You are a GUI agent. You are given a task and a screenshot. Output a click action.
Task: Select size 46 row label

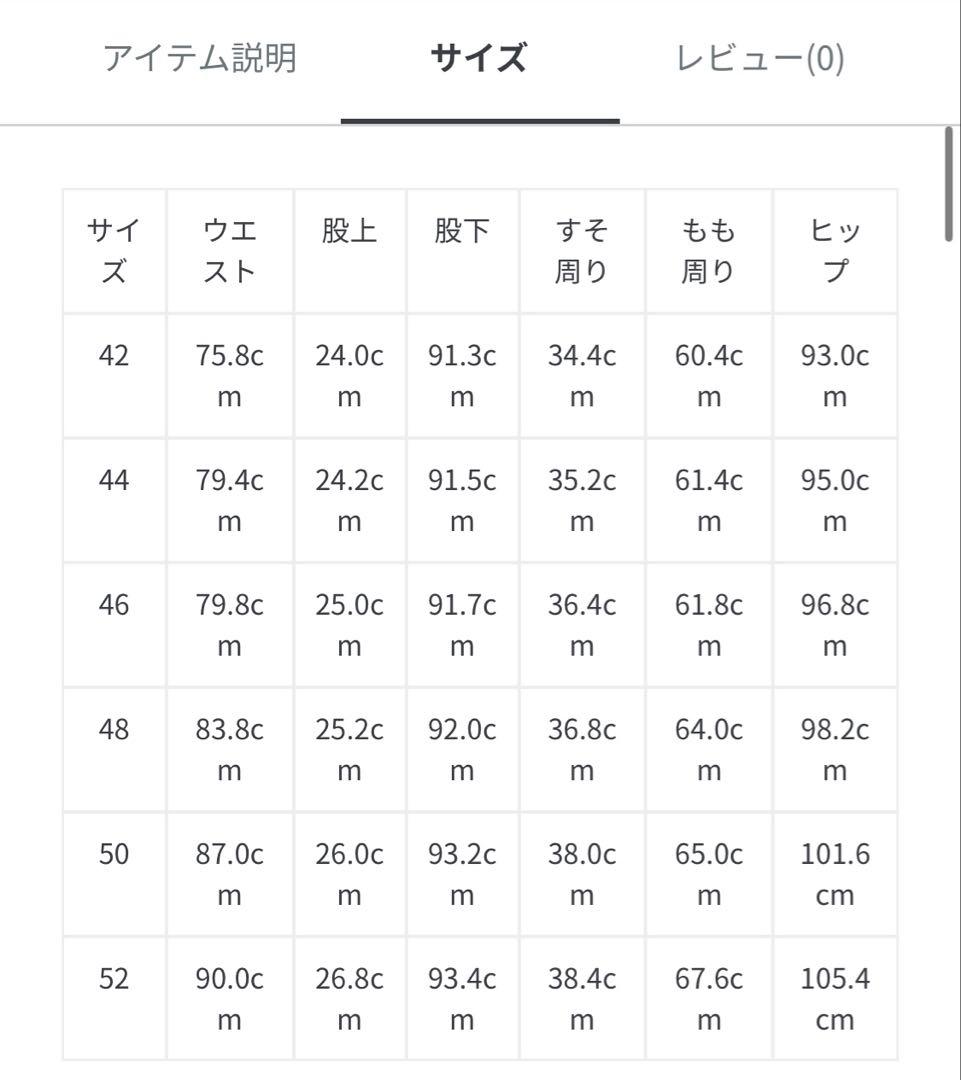pyautogui.click(x=114, y=605)
